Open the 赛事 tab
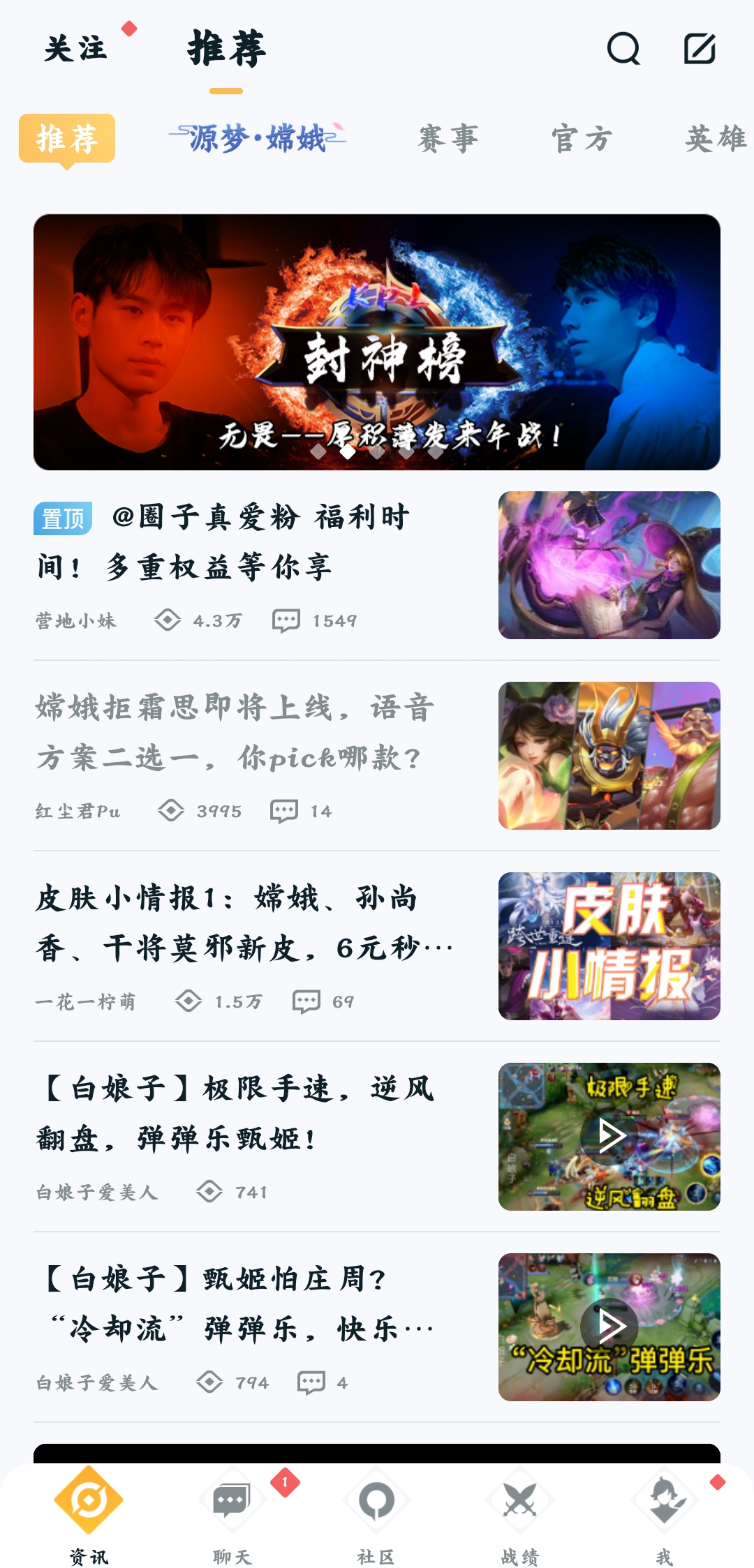The height and width of the screenshot is (1568, 754). click(x=449, y=137)
